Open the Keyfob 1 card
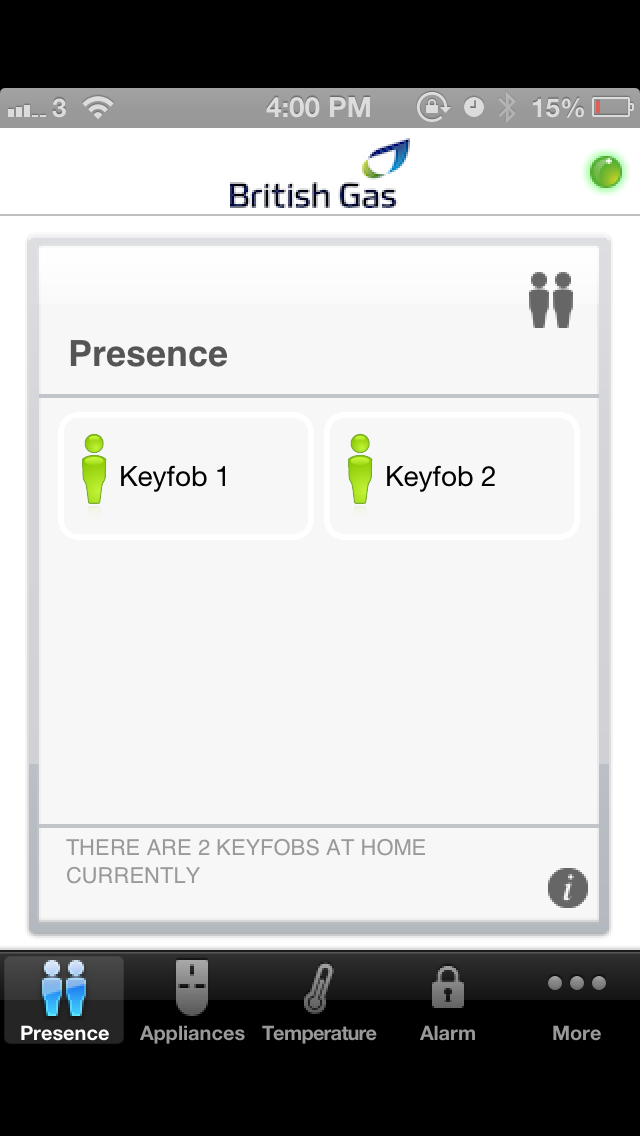This screenshot has width=640, height=1136. coord(186,476)
